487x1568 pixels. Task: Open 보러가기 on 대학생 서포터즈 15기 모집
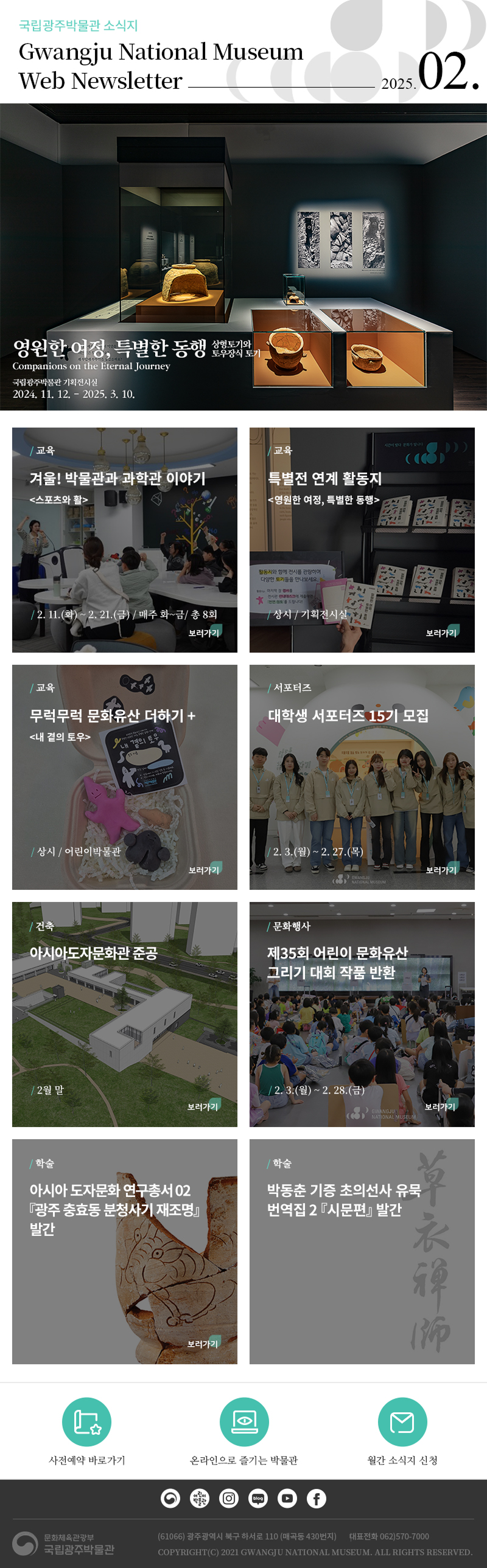click(x=441, y=870)
